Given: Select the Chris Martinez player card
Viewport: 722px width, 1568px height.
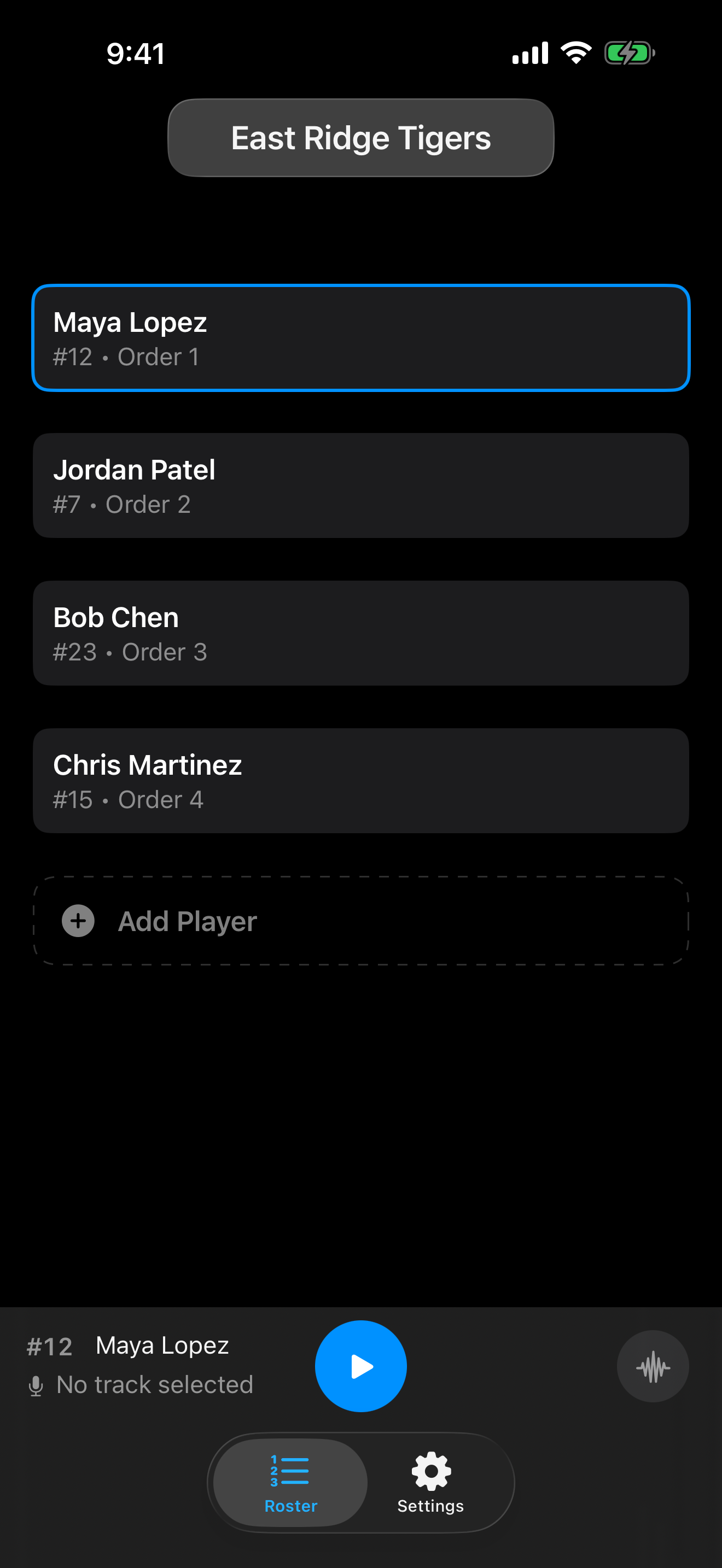Looking at the screenshot, I should [x=360, y=780].
